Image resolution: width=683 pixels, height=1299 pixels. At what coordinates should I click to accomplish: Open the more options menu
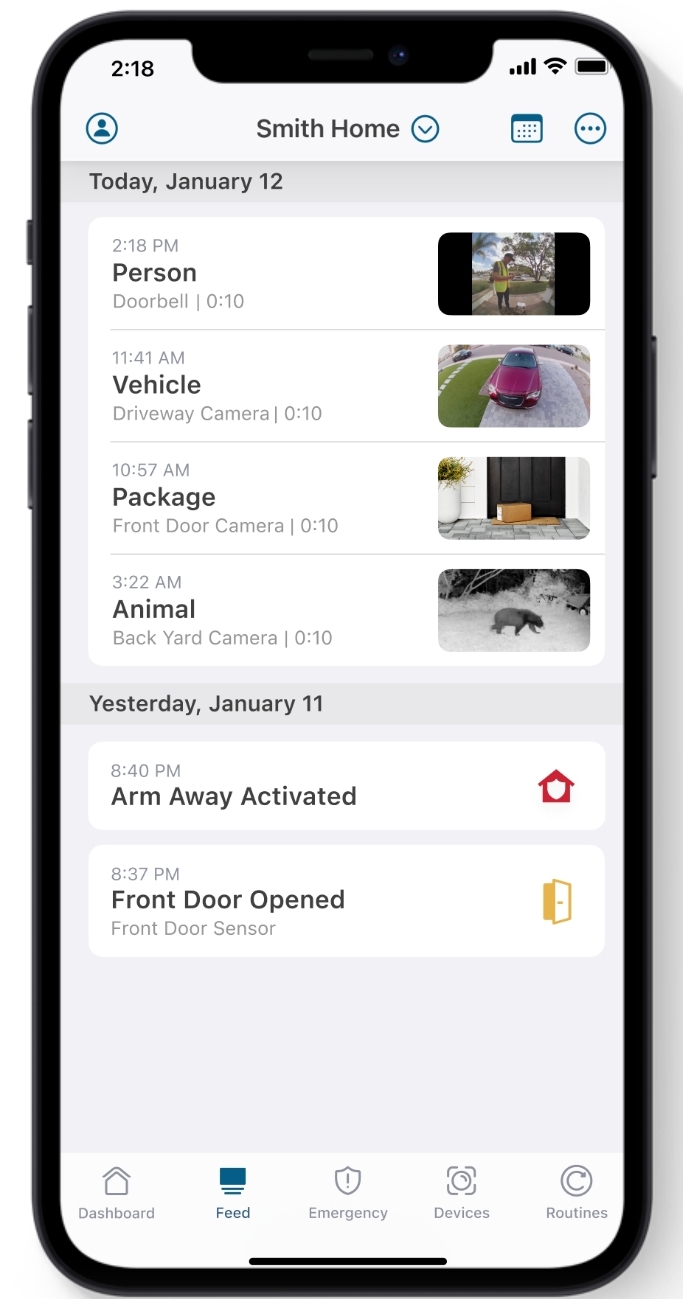click(x=590, y=129)
